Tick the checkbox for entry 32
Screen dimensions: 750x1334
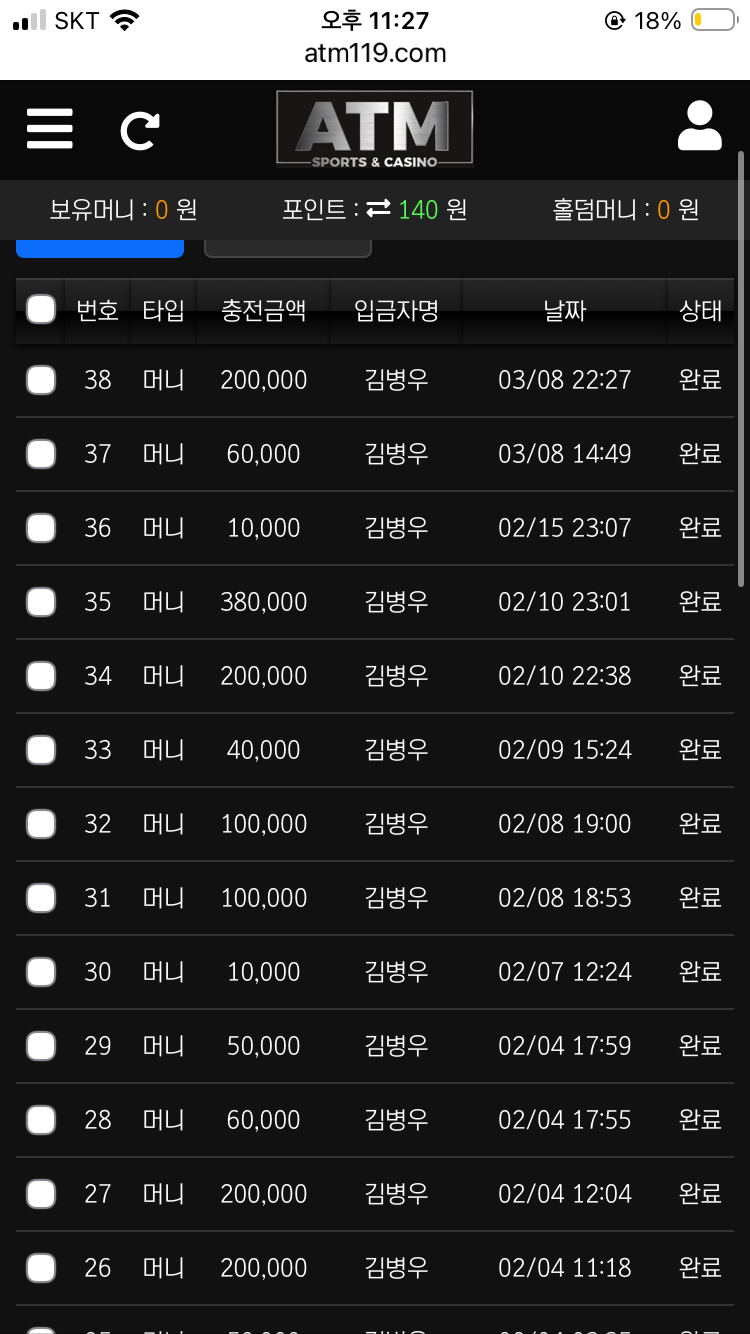pos(41,824)
